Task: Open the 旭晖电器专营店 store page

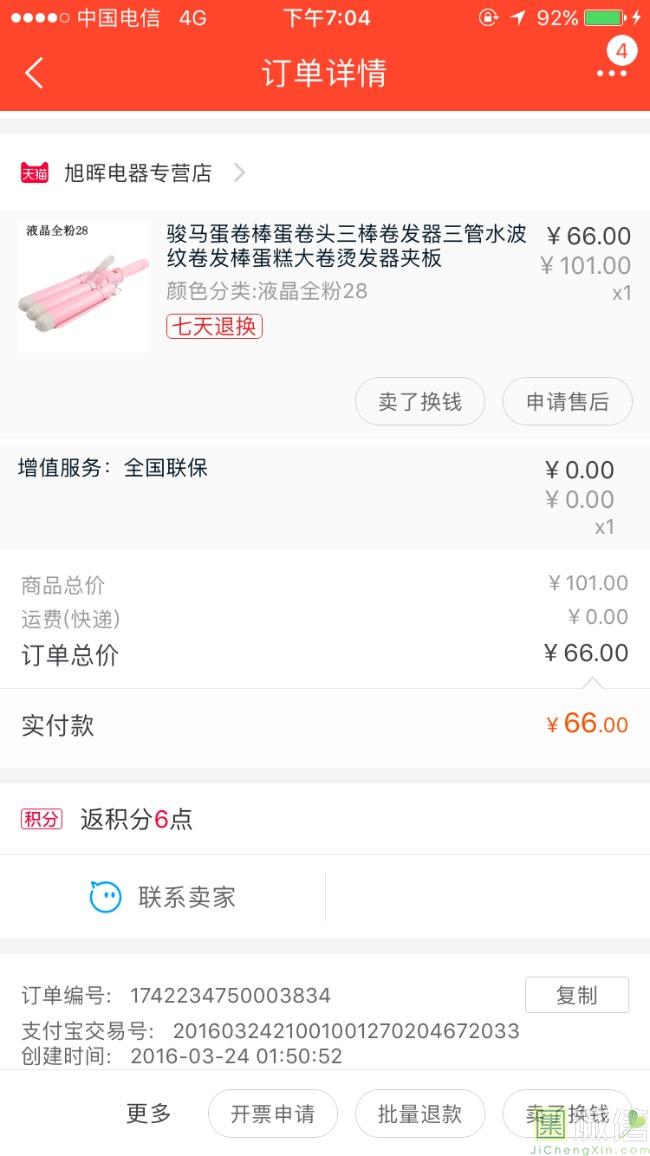Action: click(x=138, y=173)
